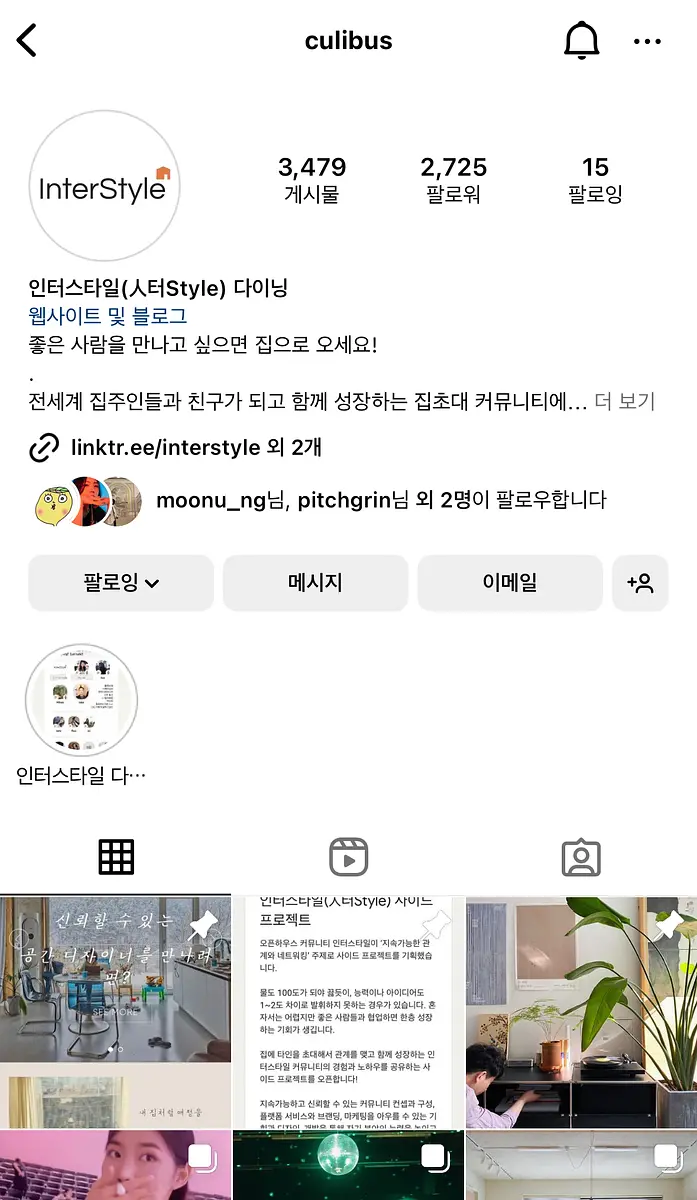This screenshot has width=697, height=1200.
Task: Switch to the posts grid tab
Action: pos(116,857)
